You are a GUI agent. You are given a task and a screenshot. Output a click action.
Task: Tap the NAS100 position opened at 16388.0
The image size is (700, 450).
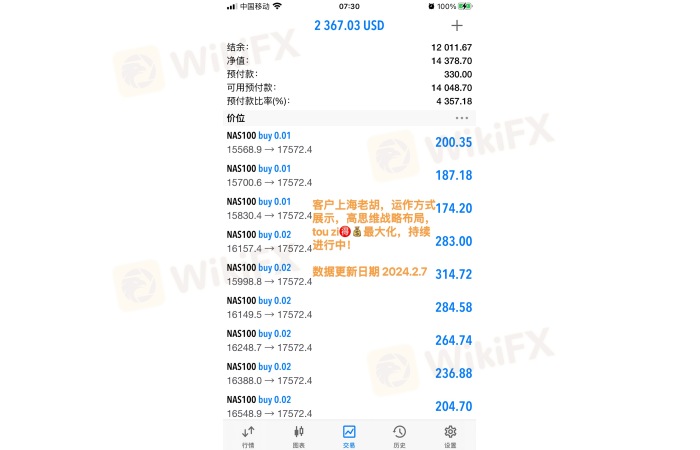(x=349, y=373)
